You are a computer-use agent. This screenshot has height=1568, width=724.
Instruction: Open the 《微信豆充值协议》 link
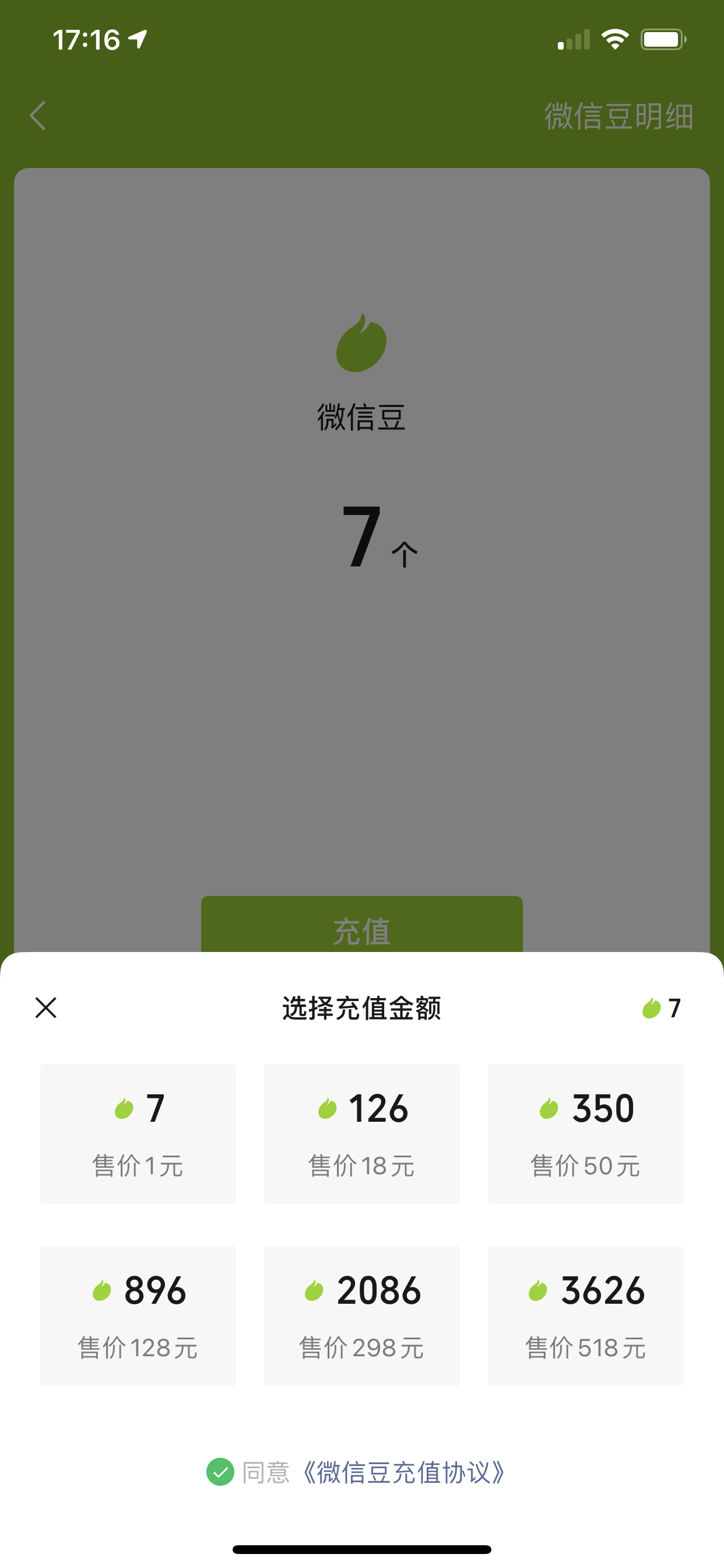404,1472
